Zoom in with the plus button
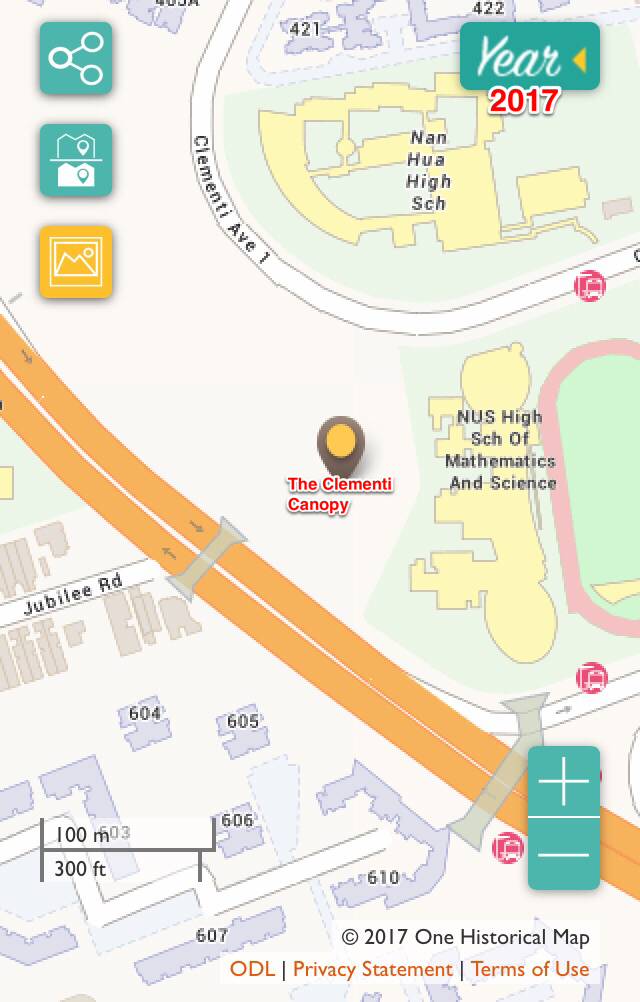The image size is (640, 1002). [564, 782]
